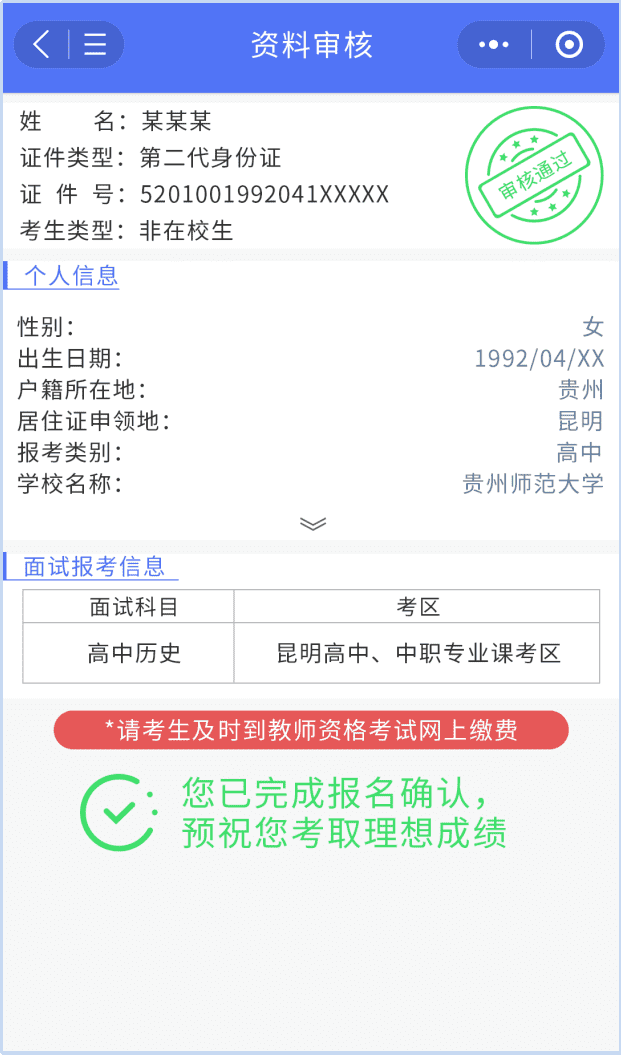Viewport: 621px width, 1055px height.
Task: Open the mini program more options
Action: click(x=494, y=45)
